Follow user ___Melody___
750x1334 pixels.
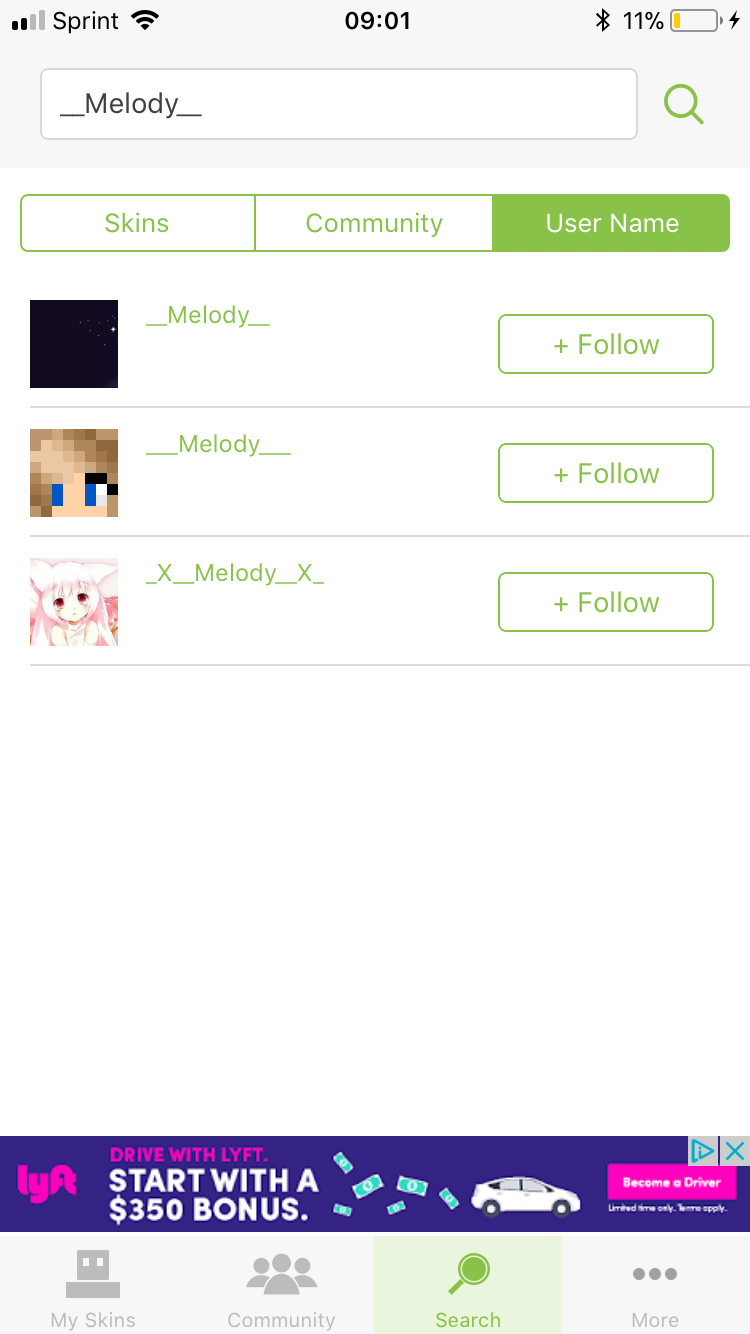[x=606, y=473]
